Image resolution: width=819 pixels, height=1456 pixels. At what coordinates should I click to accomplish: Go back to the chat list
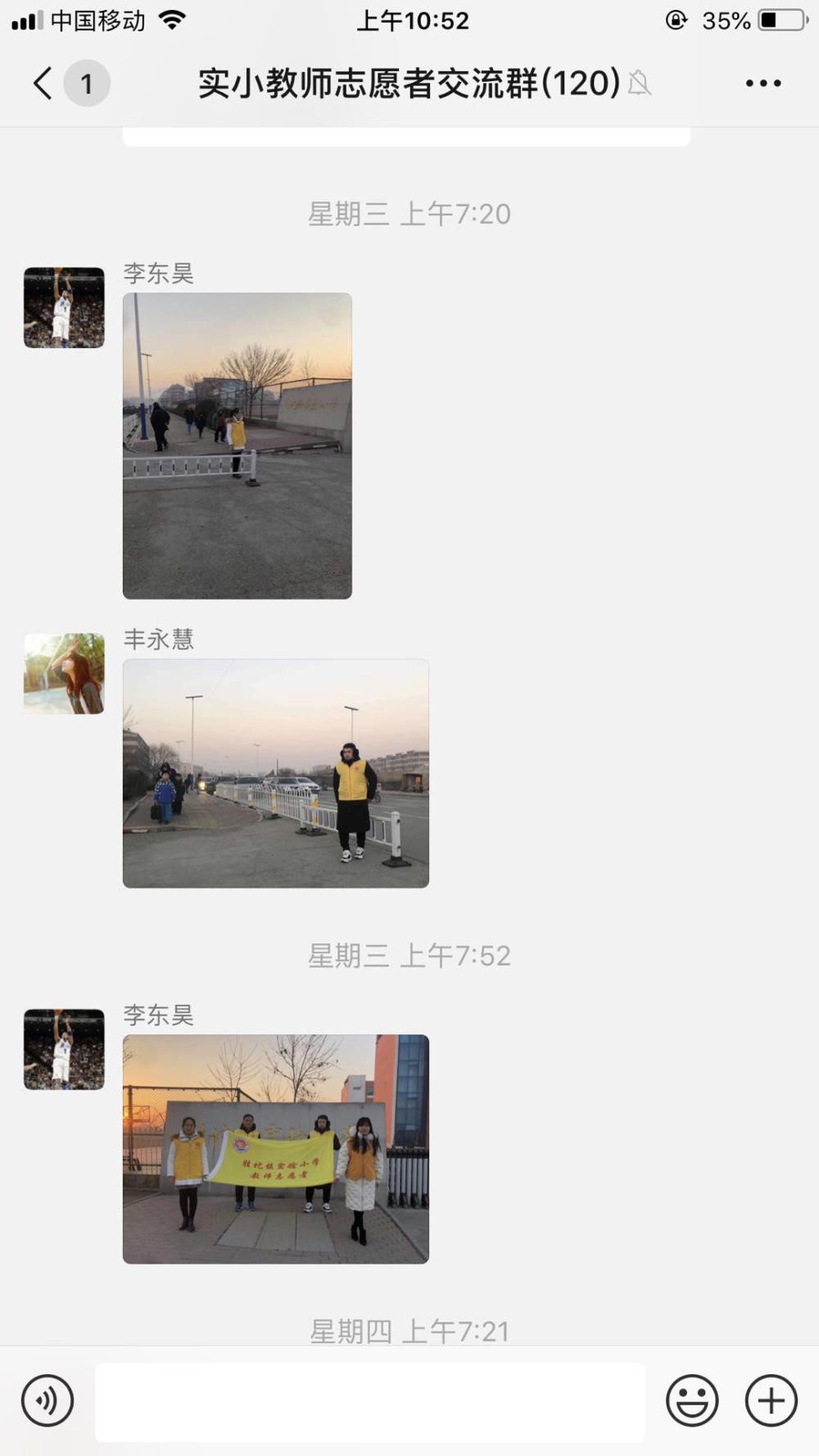[x=43, y=84]
